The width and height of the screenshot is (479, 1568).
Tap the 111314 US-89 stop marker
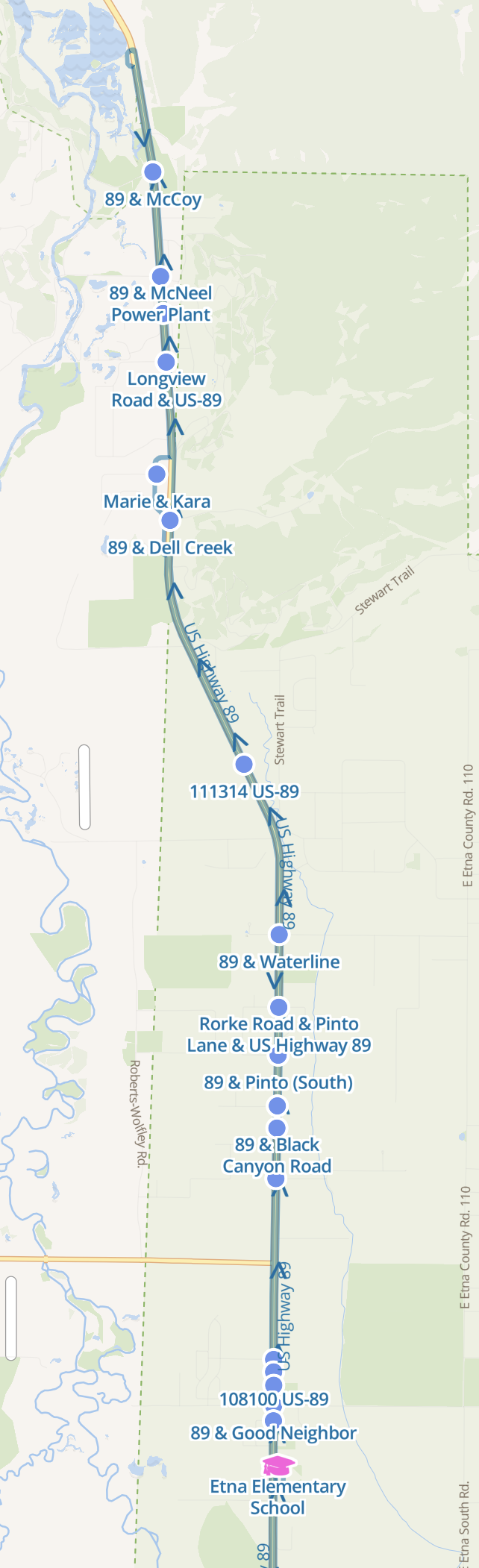point(244,764)
